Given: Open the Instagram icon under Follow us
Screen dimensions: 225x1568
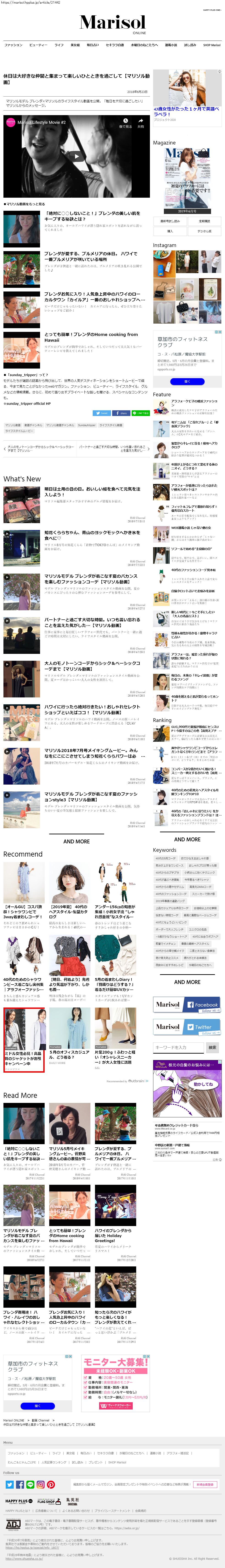Looking at the screenshot, I should [x=40, y=1484].
